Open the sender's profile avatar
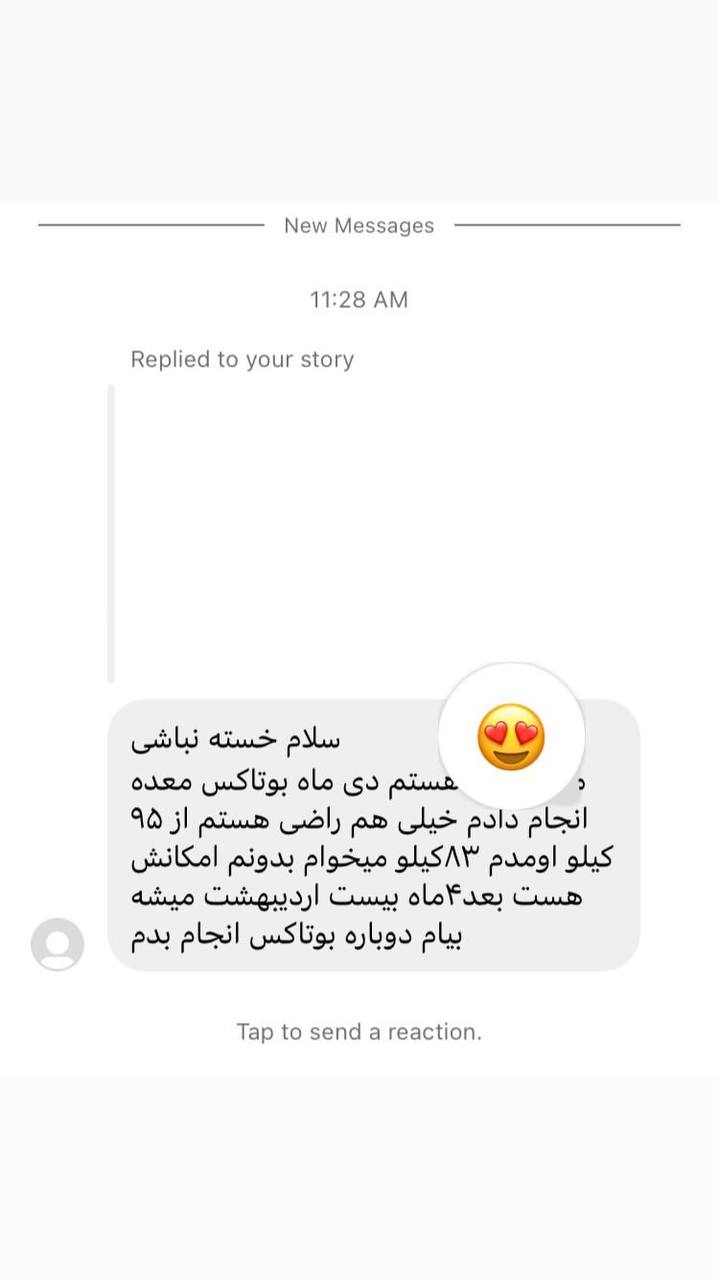Image resolution: width=719 pixels, height=1280 pixels. [57, 944]
